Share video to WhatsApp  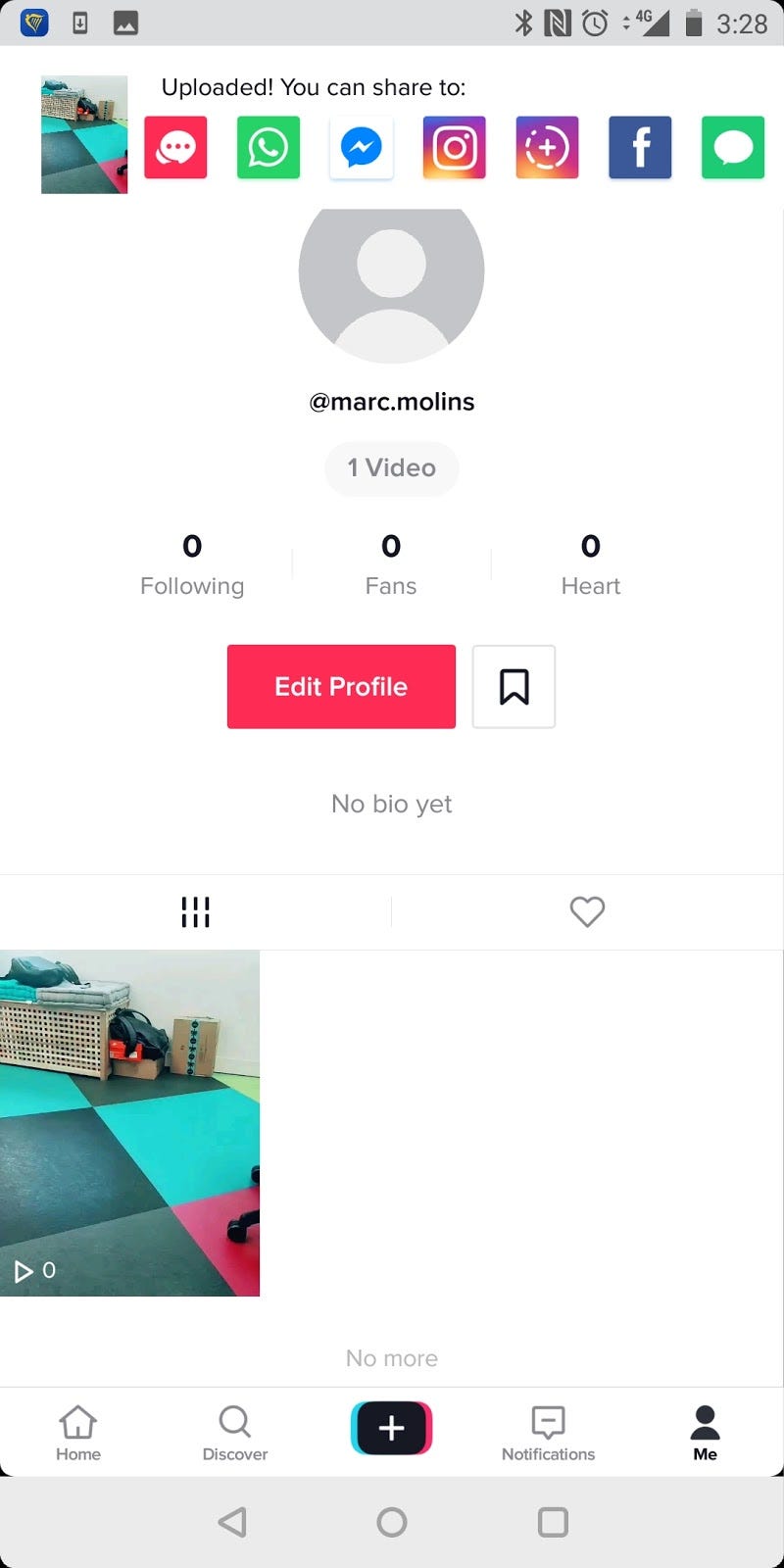pyautogui.click(x=269, y=147)
